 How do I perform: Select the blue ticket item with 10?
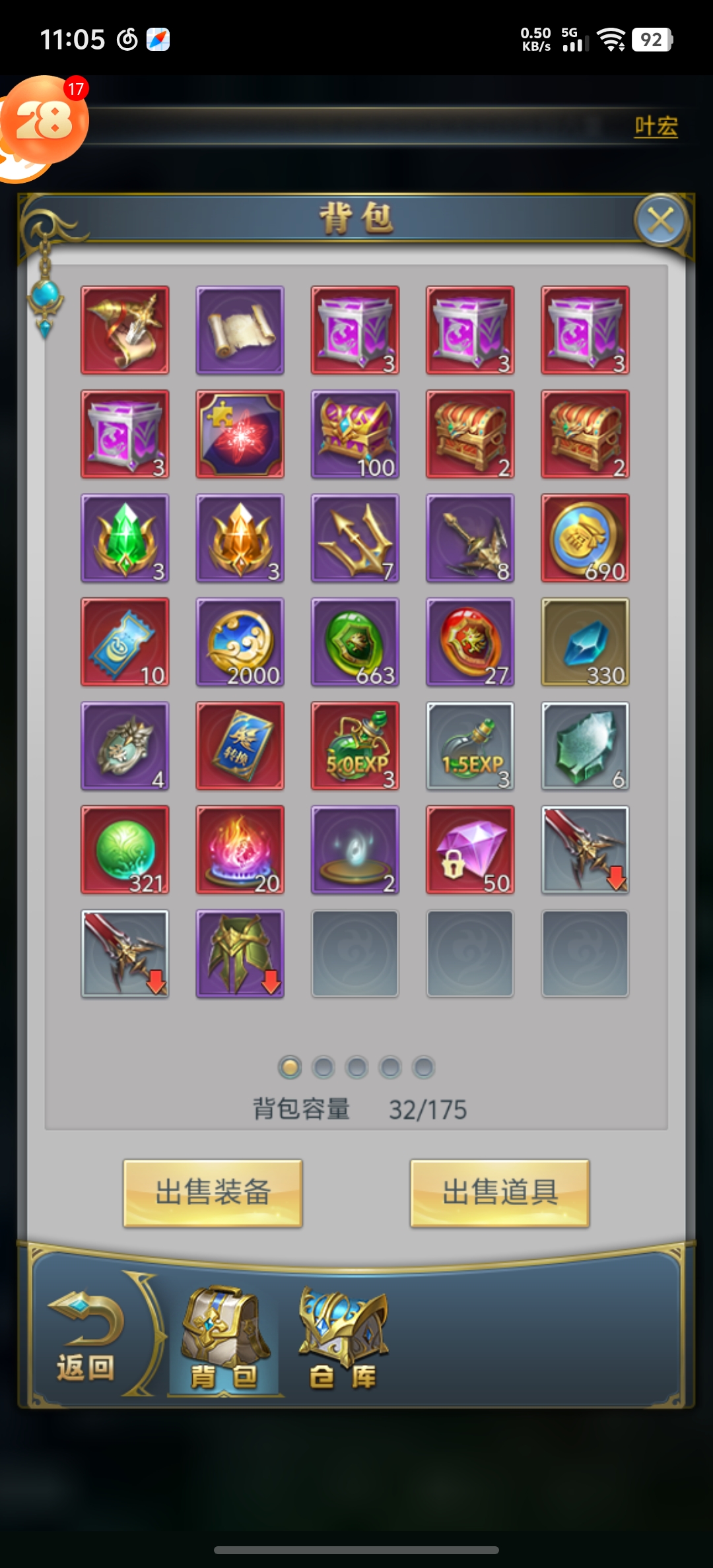pyautogui.click(x=125, y=642)
